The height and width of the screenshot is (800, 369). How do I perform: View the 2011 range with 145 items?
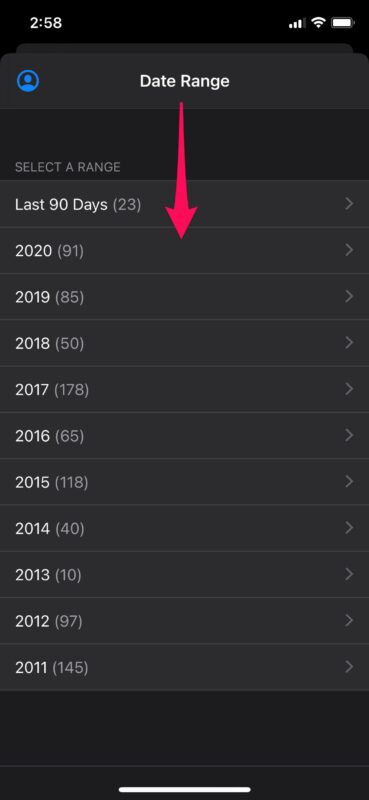click(x=184, y=668)
